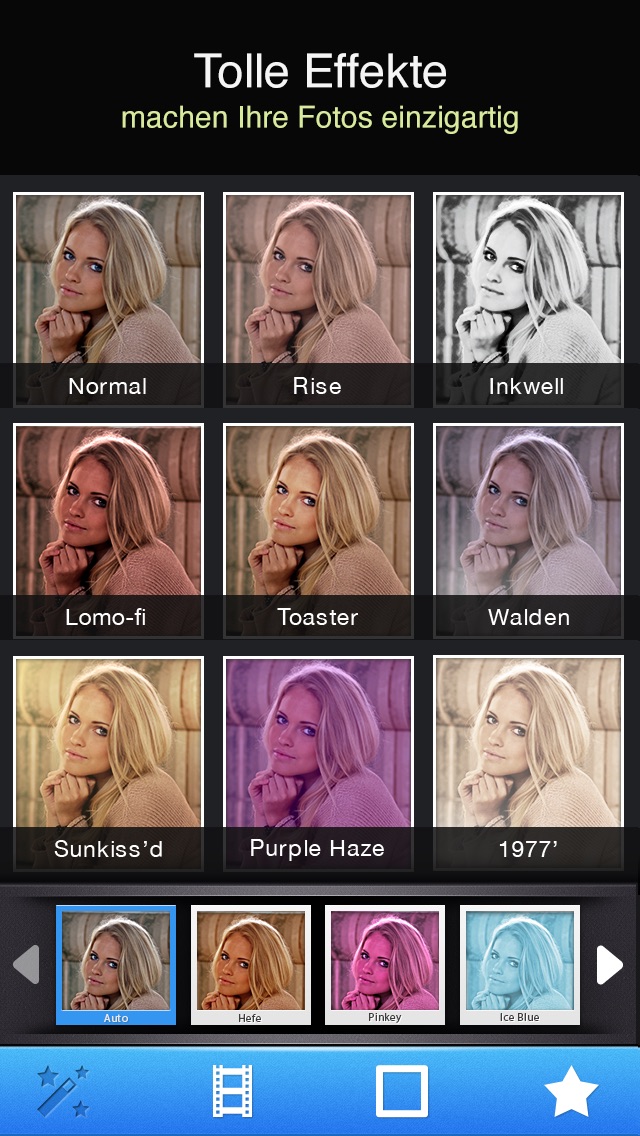Select the Purple Haze effect
640x1136 pixels.
tap(318, 762)
